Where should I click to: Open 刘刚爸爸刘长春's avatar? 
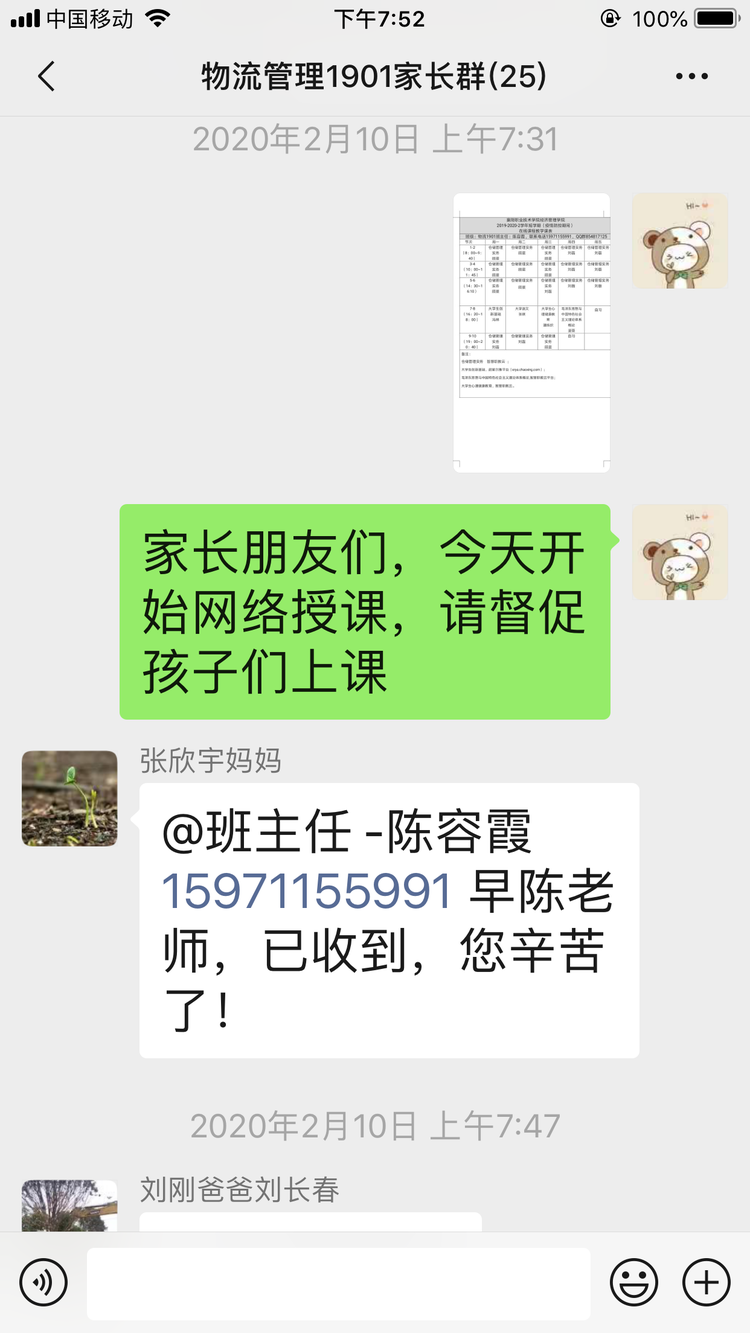click(x=69, y=1205)
